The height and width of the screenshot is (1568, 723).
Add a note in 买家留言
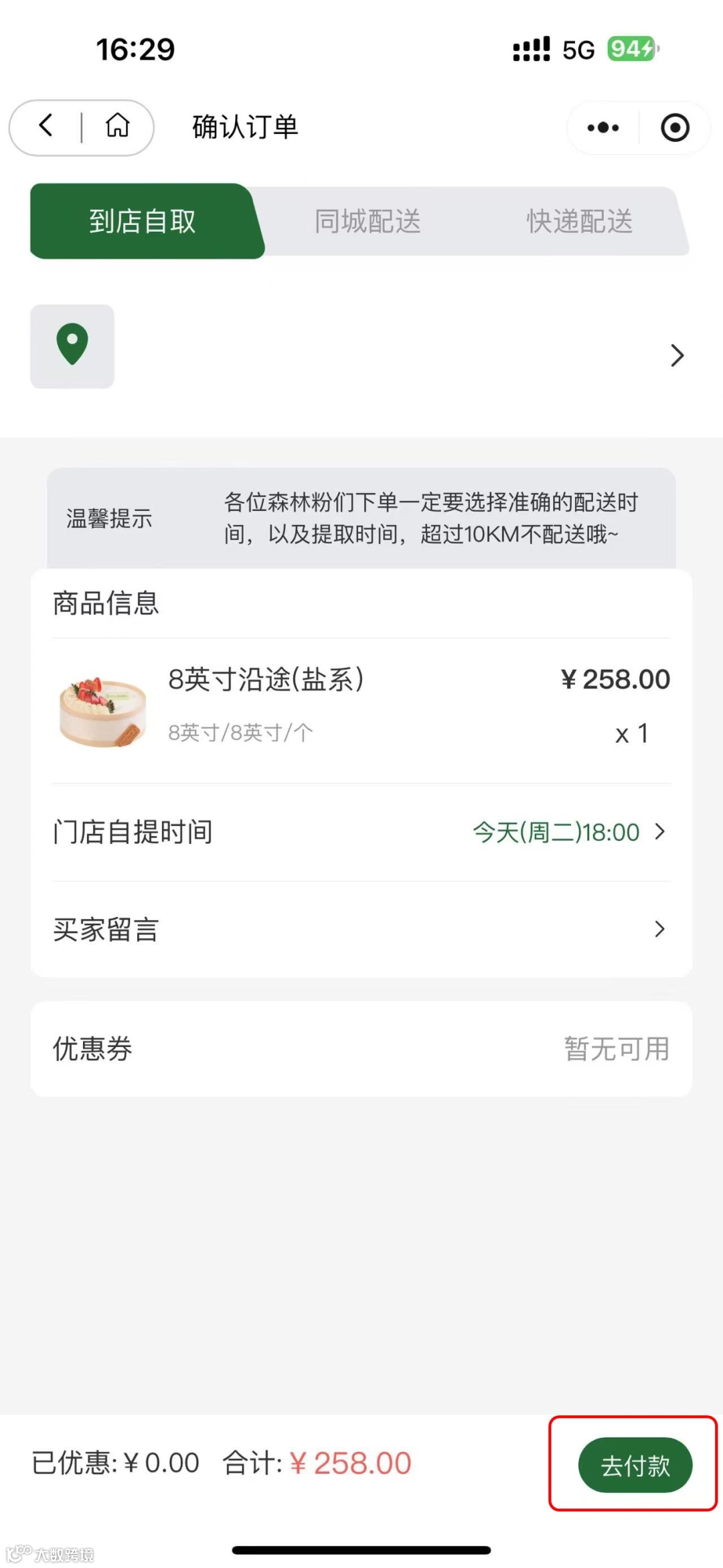[x=361, y=930]
